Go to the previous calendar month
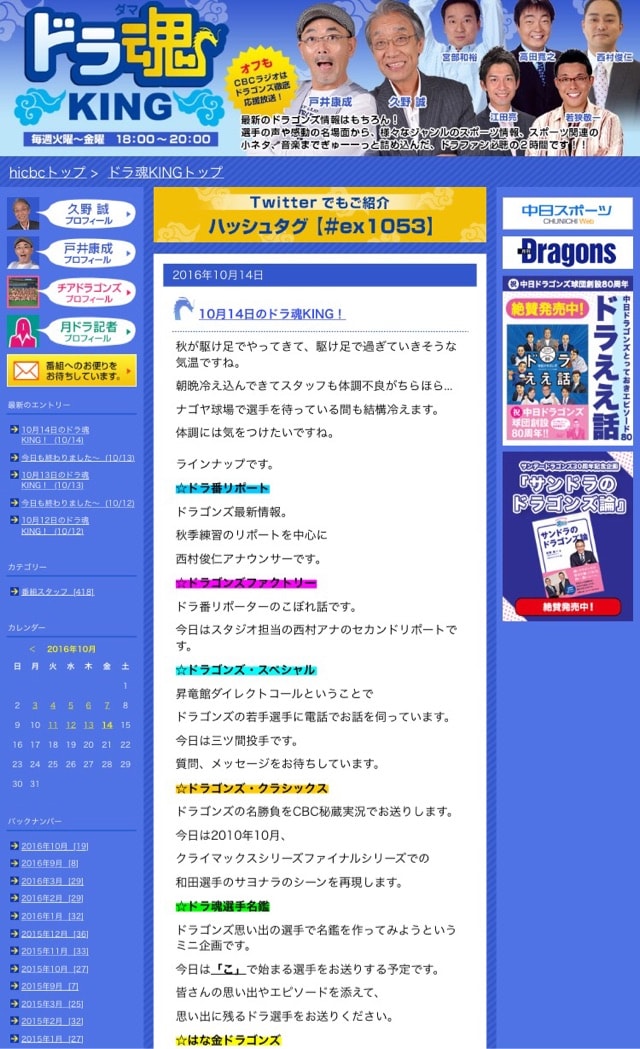 click(x=33, y=647)
